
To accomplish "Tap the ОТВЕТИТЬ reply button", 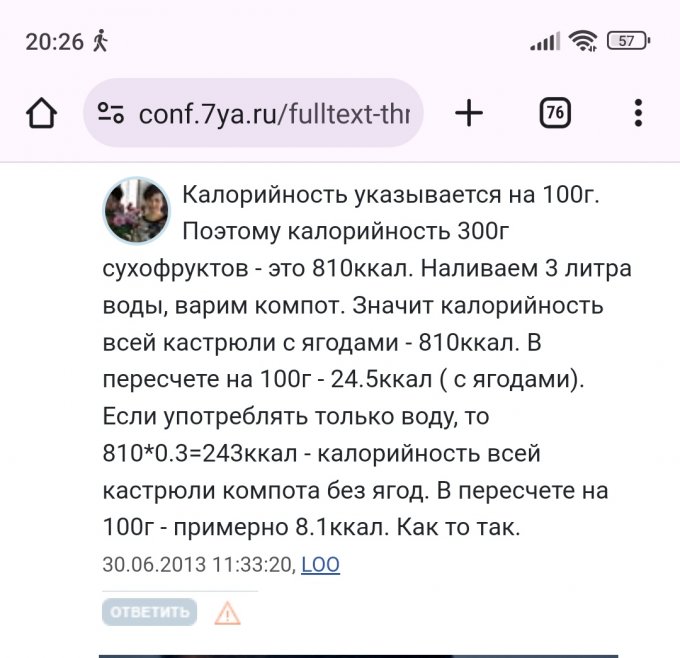I will coord(149,612).
